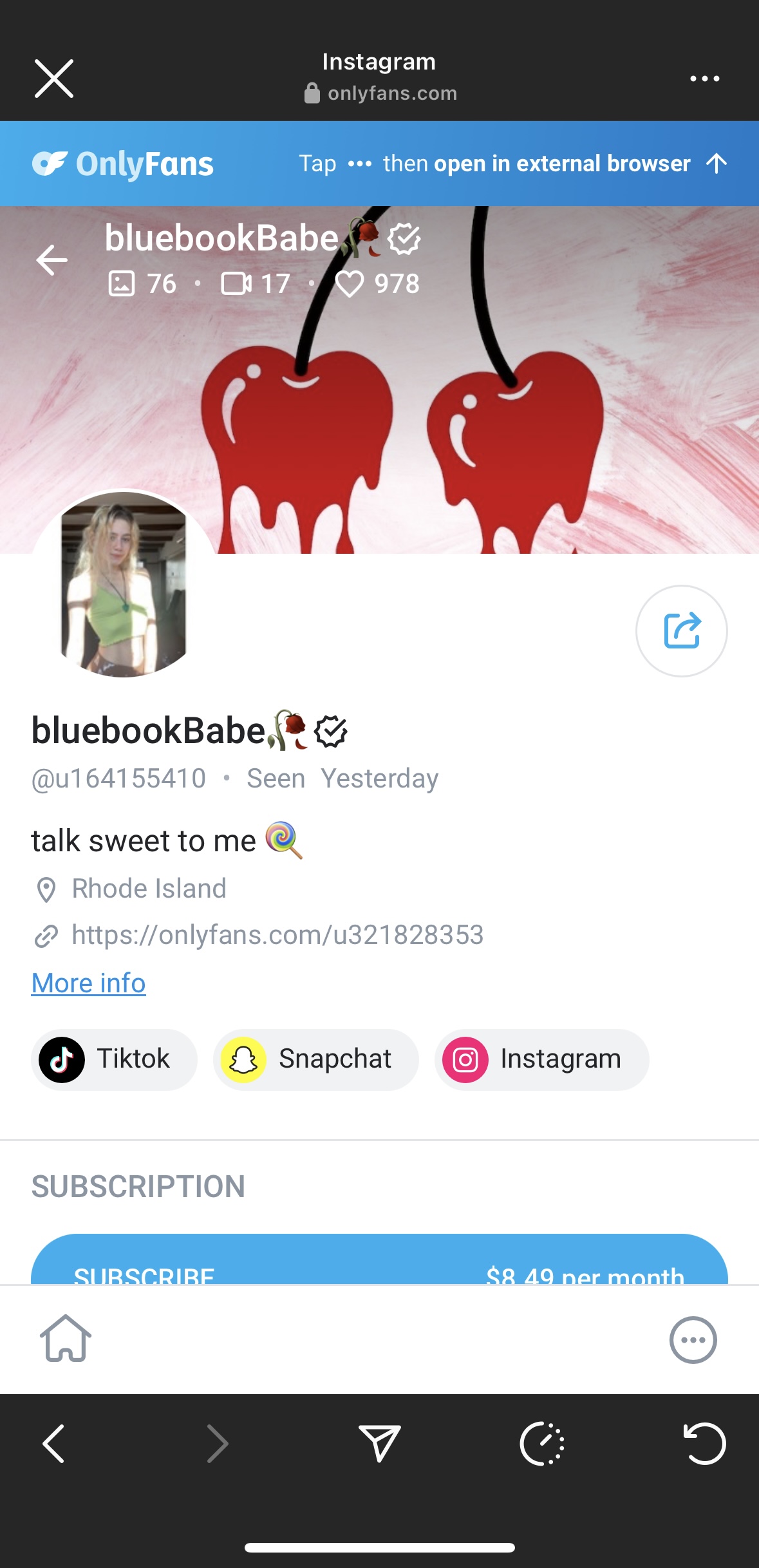This screenshot has height=1568, width=759.
Task: Open the Tiktok link chip
Action: tap(114, 1059)
